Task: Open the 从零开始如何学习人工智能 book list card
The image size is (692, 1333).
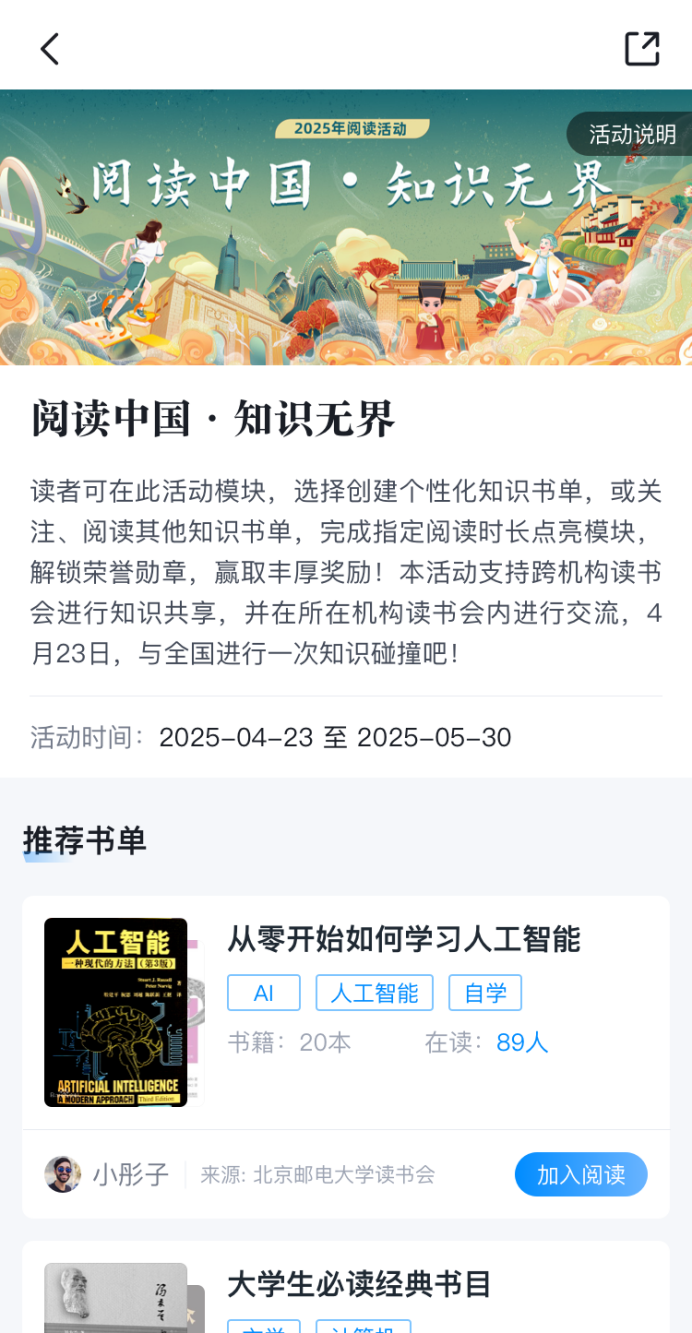Action: point(404,940)
